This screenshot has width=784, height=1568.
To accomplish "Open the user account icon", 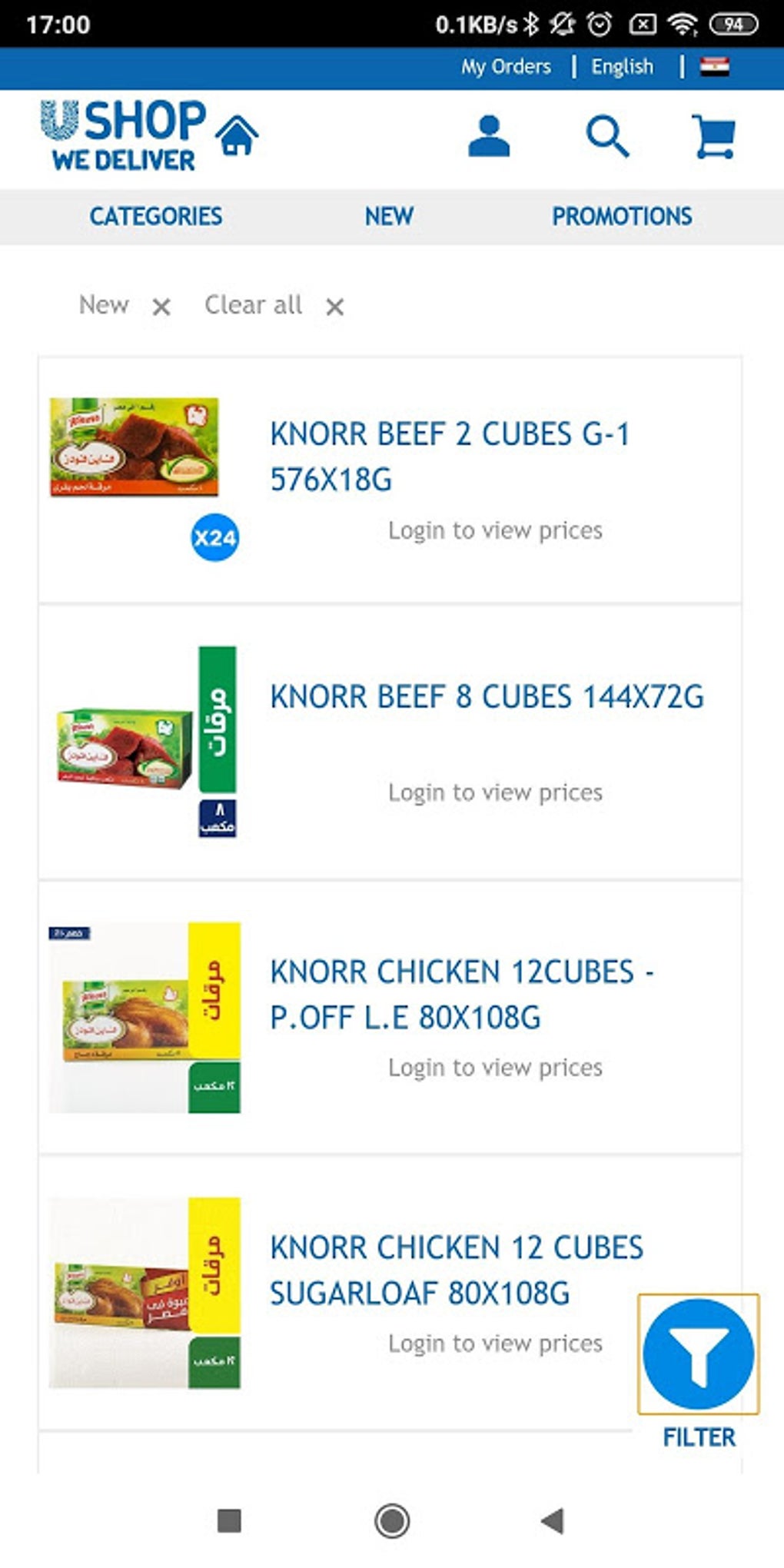I will (x=489, y=137).
